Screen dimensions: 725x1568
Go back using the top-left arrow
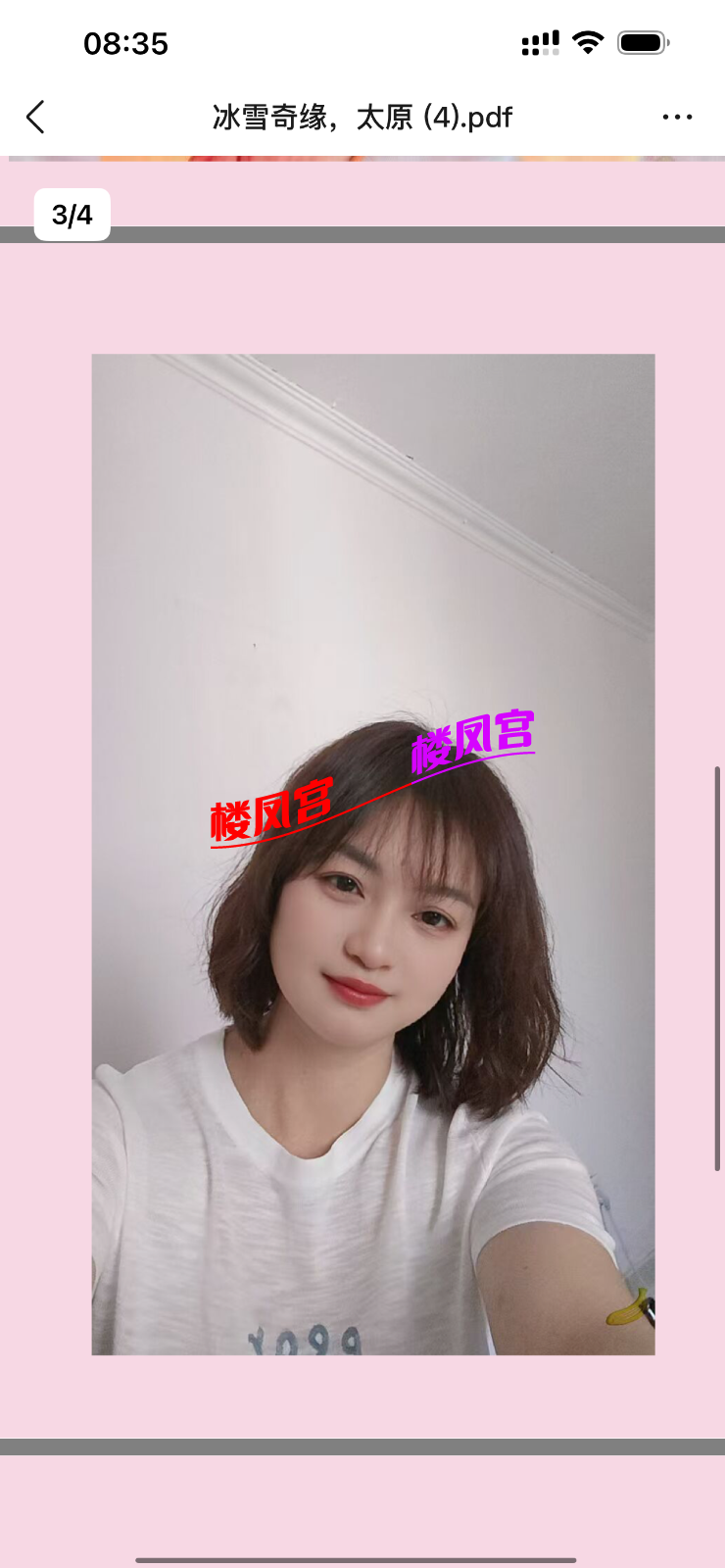(x=35, y=118)
